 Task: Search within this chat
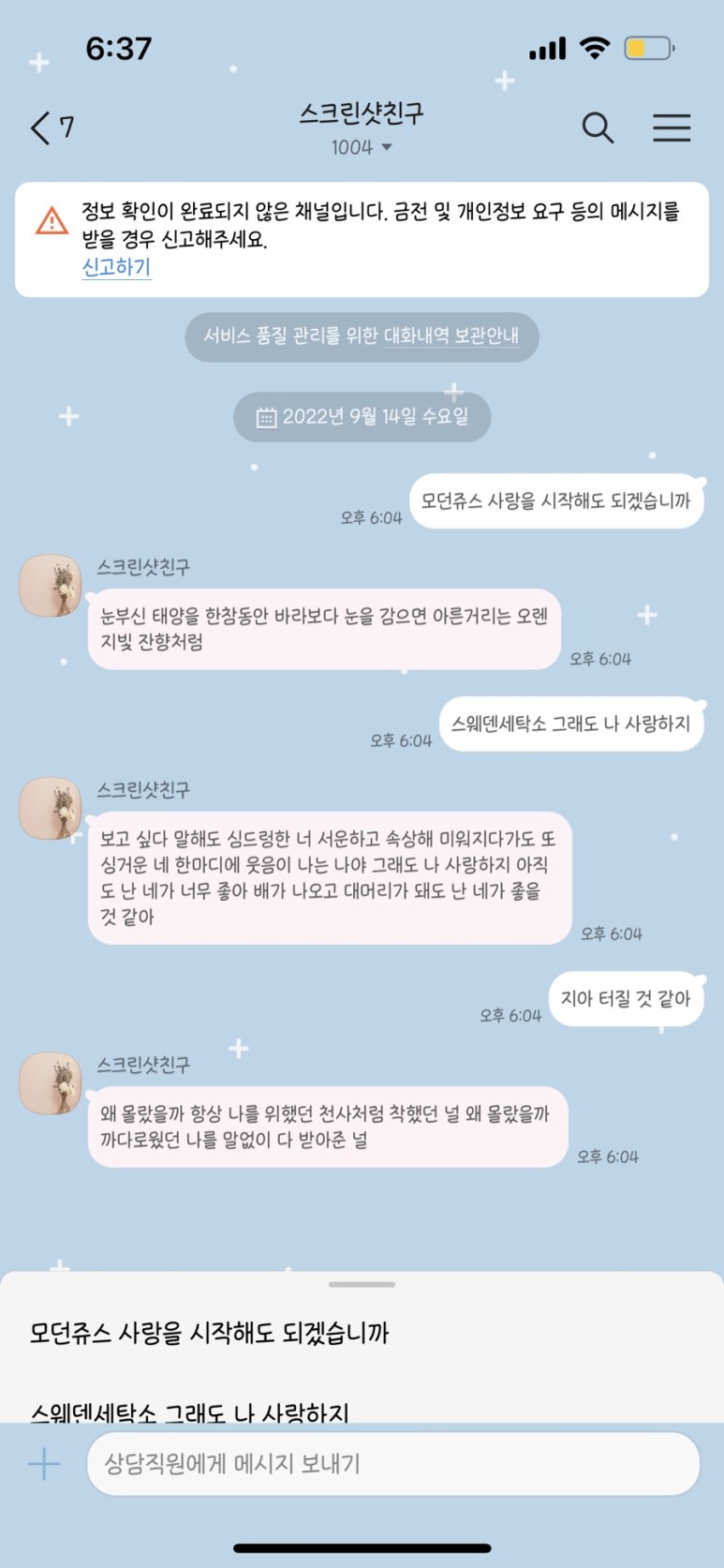[x=598, y=127]
